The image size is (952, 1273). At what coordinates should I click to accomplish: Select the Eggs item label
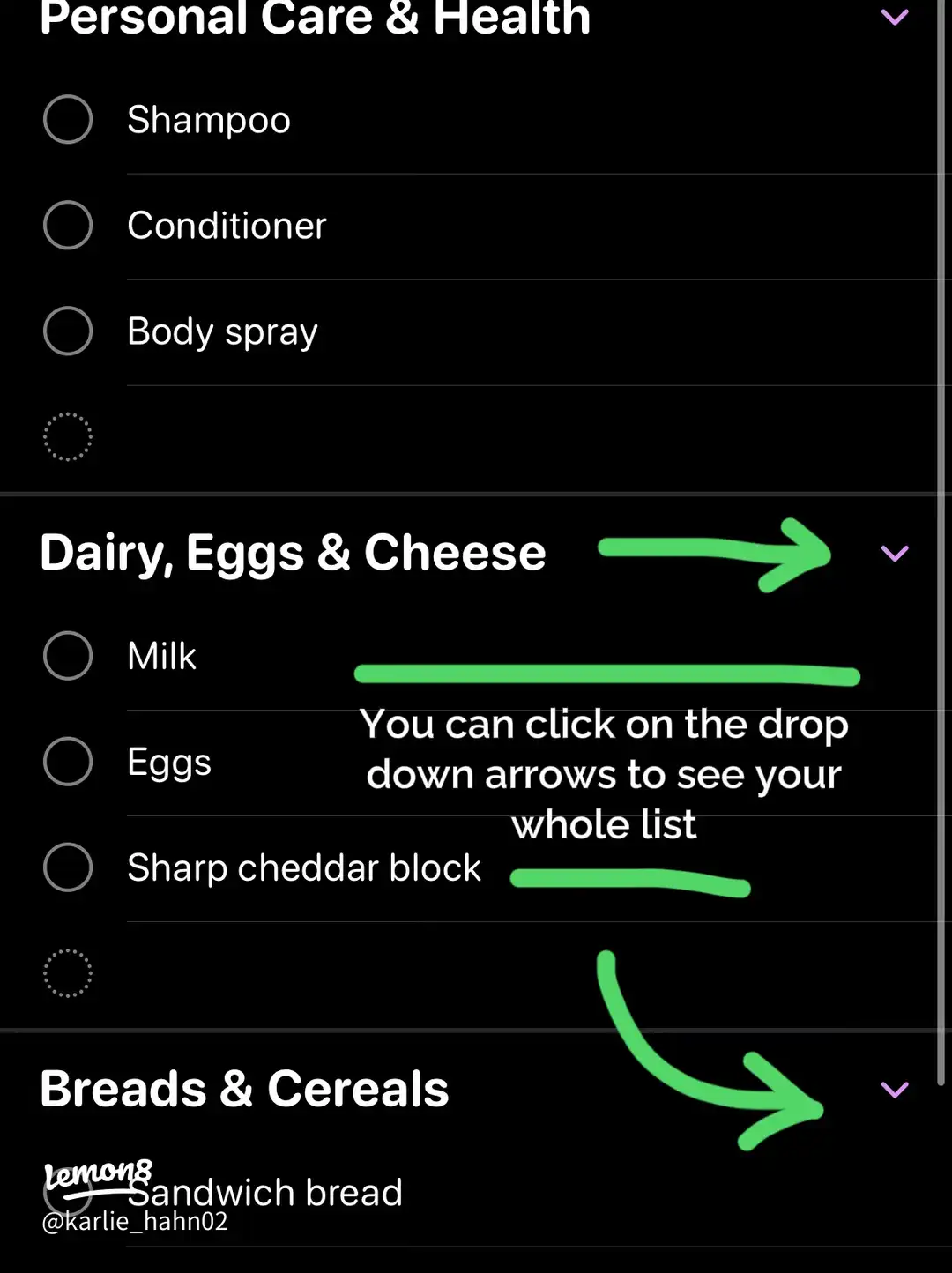pyautogui.click(x=169, y=761)
